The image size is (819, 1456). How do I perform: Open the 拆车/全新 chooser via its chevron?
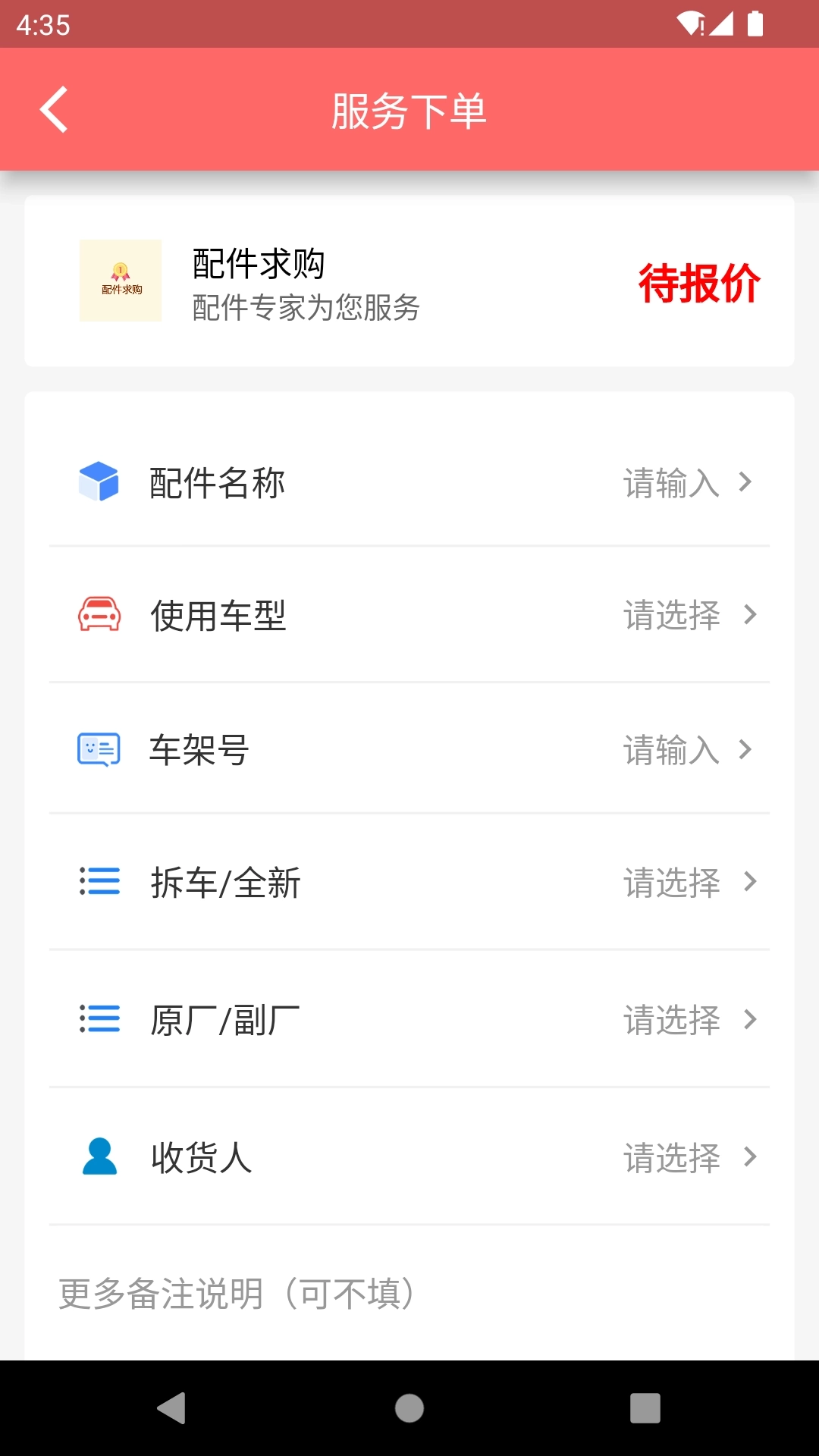click(x=750, y=883)
